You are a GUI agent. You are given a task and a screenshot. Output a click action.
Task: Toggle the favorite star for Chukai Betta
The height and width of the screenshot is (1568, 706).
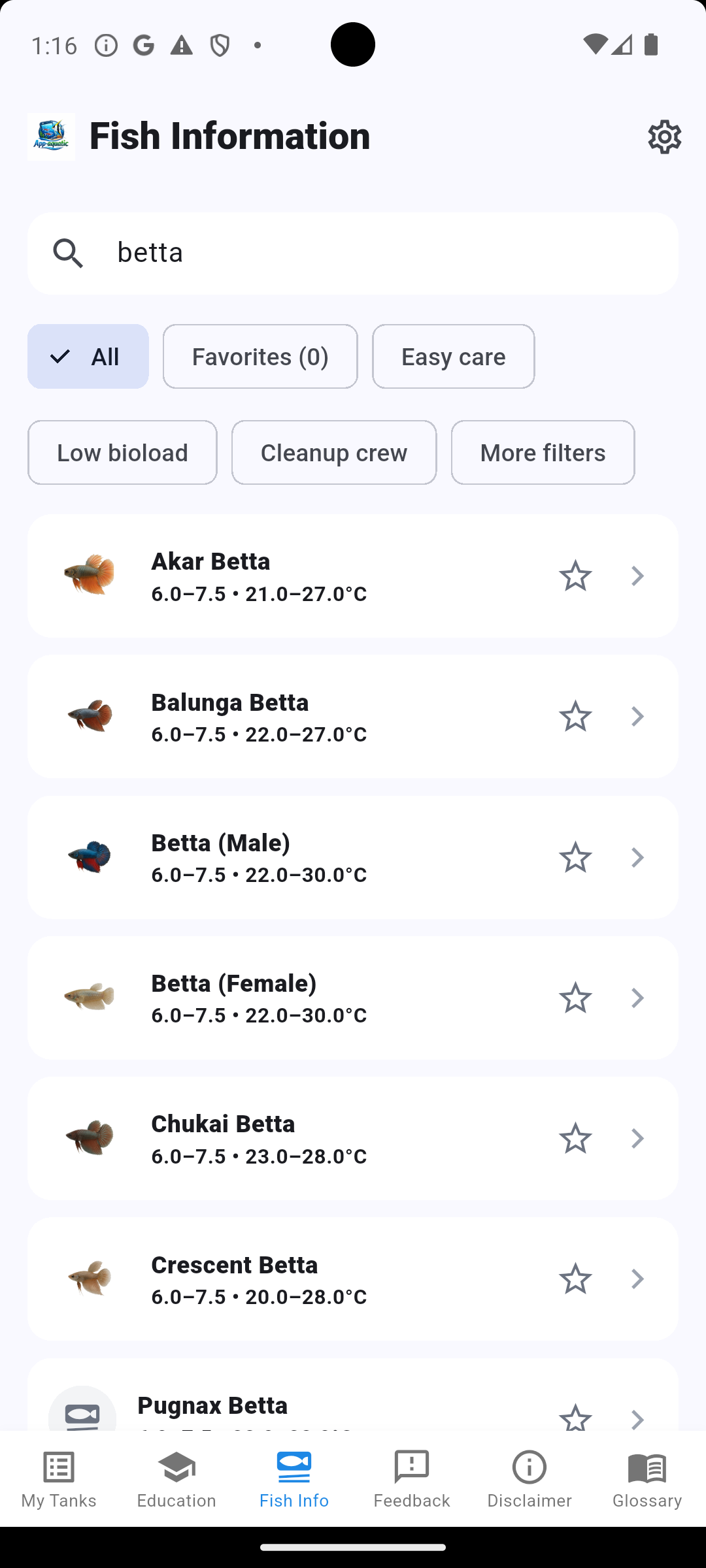point(575,1138)
